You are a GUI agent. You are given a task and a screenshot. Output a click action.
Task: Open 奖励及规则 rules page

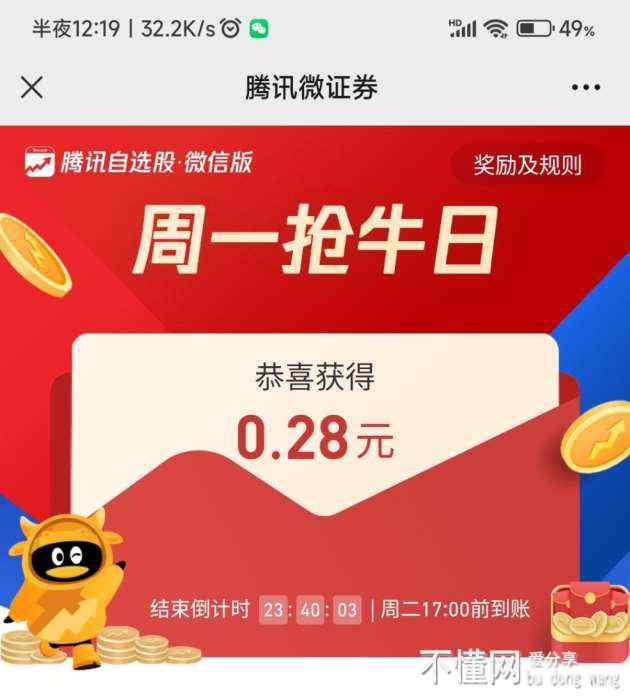coord(527,165)
